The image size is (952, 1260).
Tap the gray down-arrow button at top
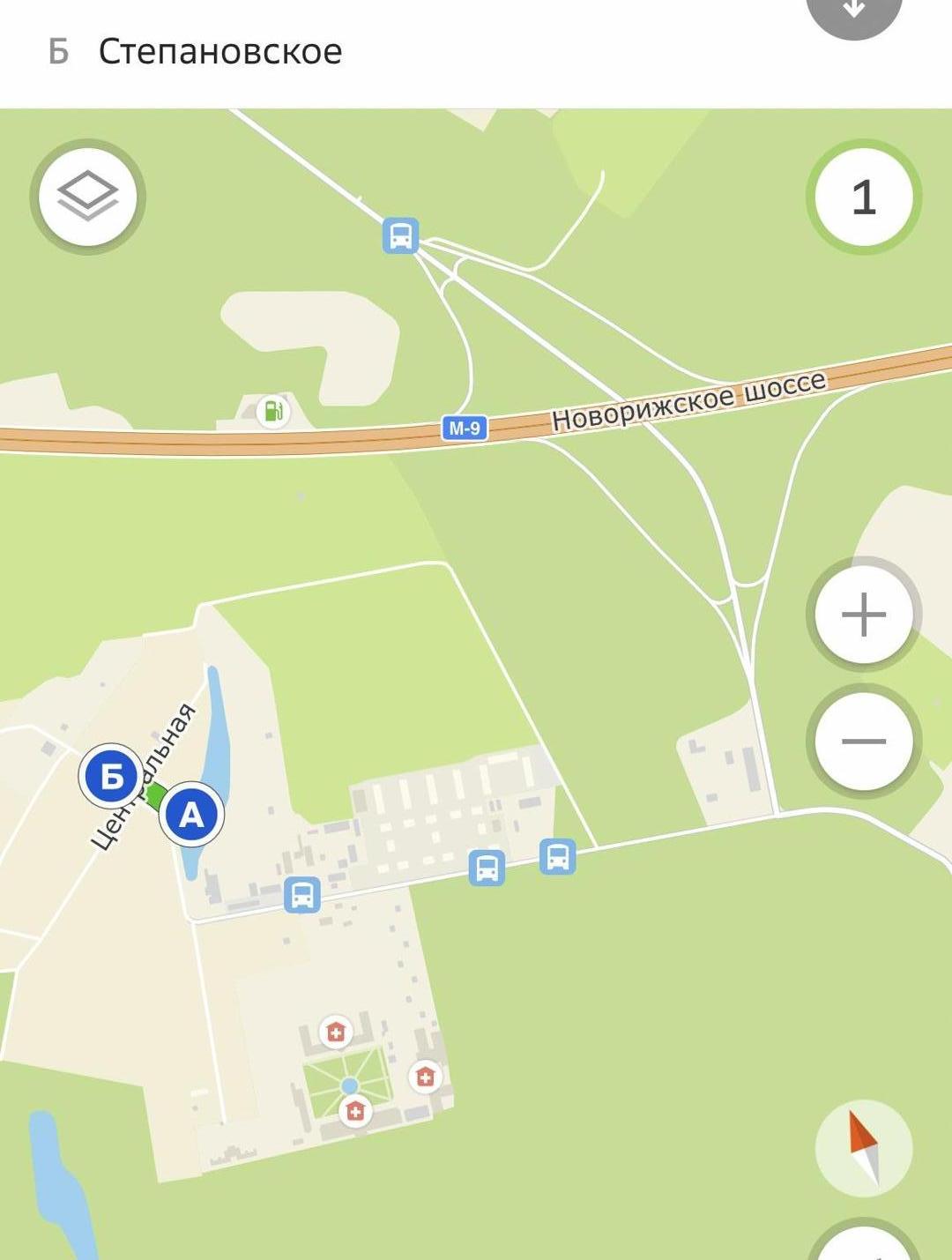tap(853, 12)
